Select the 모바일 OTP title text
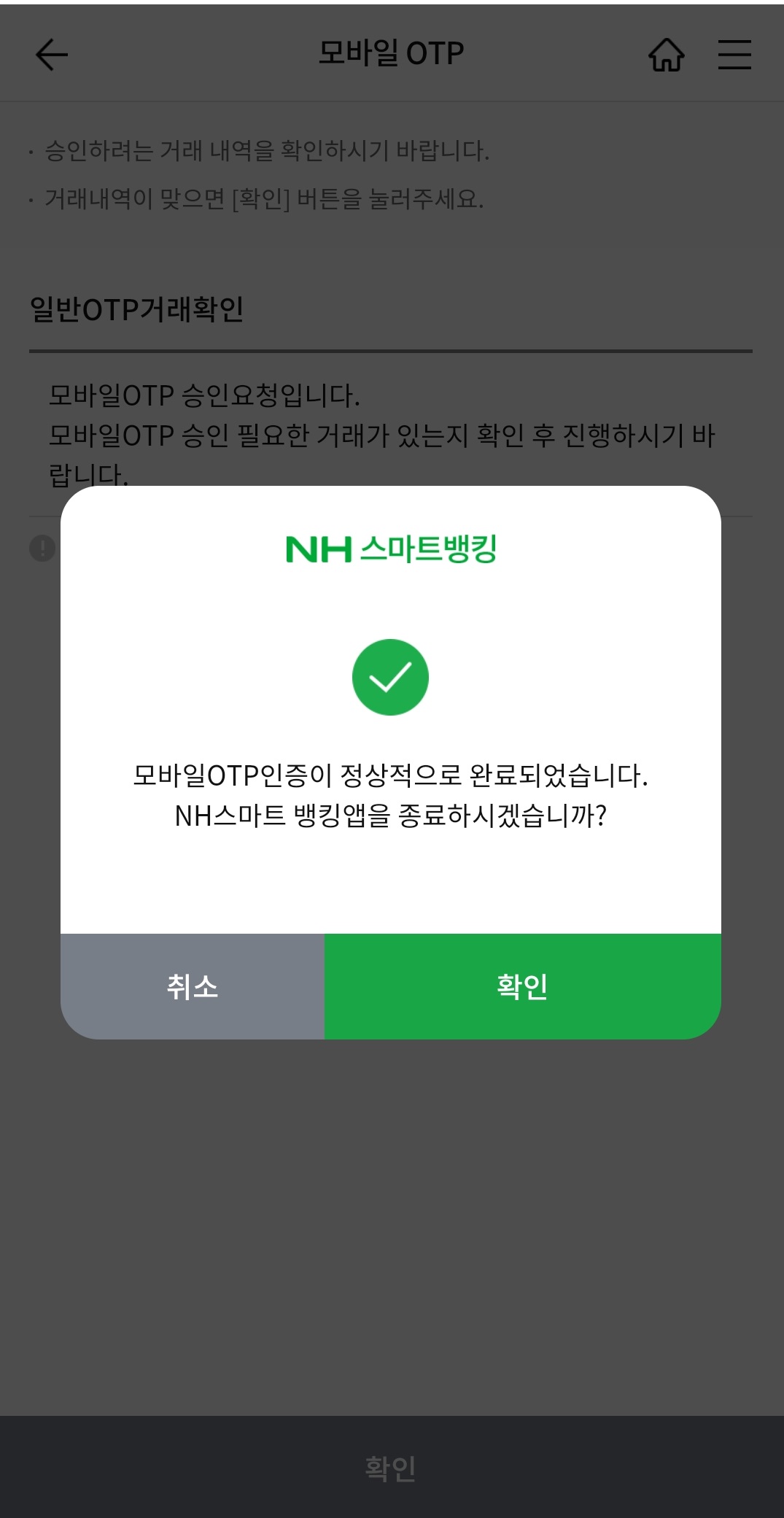This screenshot has height=1518, width=784. [x=391, y=54]
